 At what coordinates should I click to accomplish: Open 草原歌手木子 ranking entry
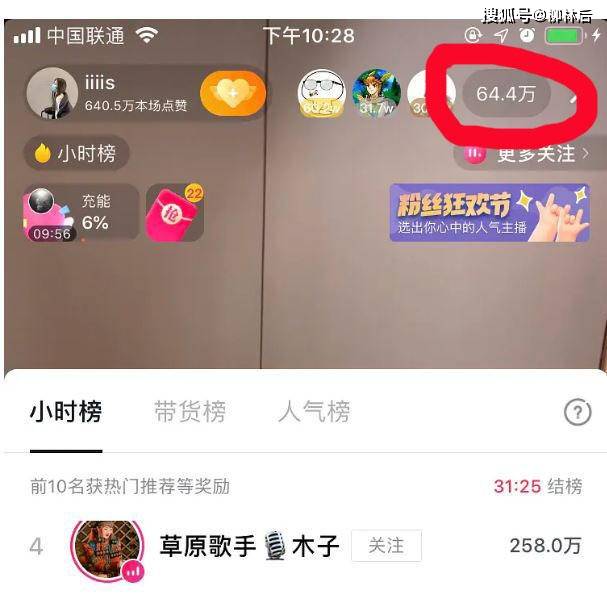(x=250, y=546)
